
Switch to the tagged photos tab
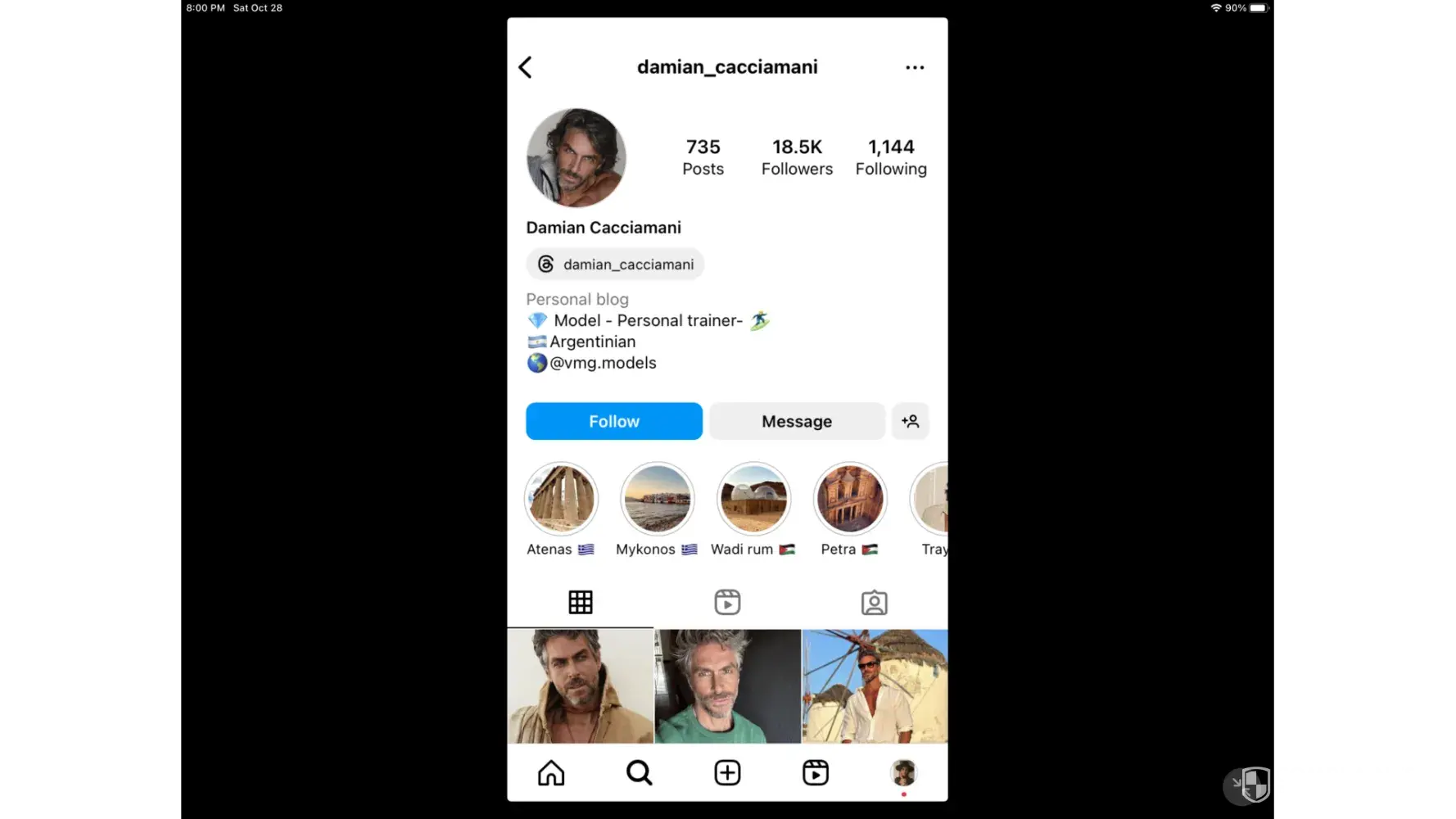click(x=874, y=602)
